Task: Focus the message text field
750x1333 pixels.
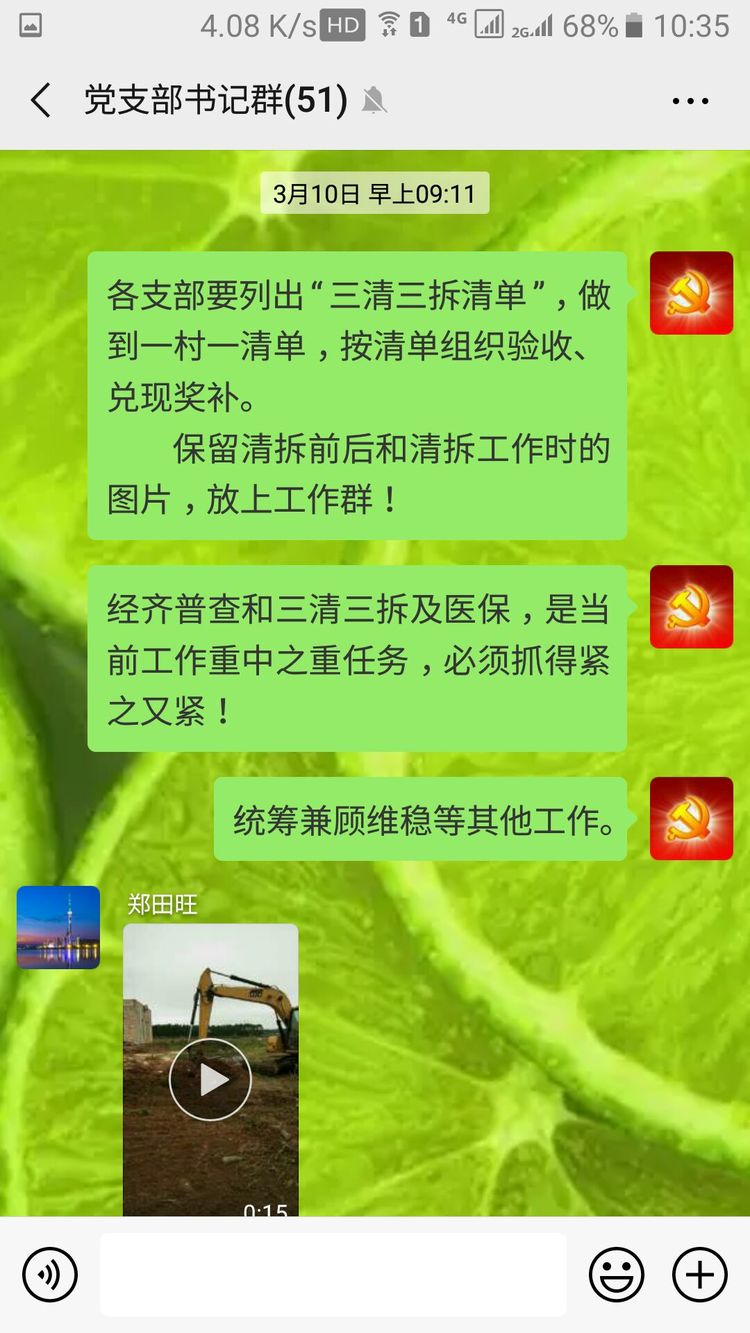Action: tap(333, 1275)
